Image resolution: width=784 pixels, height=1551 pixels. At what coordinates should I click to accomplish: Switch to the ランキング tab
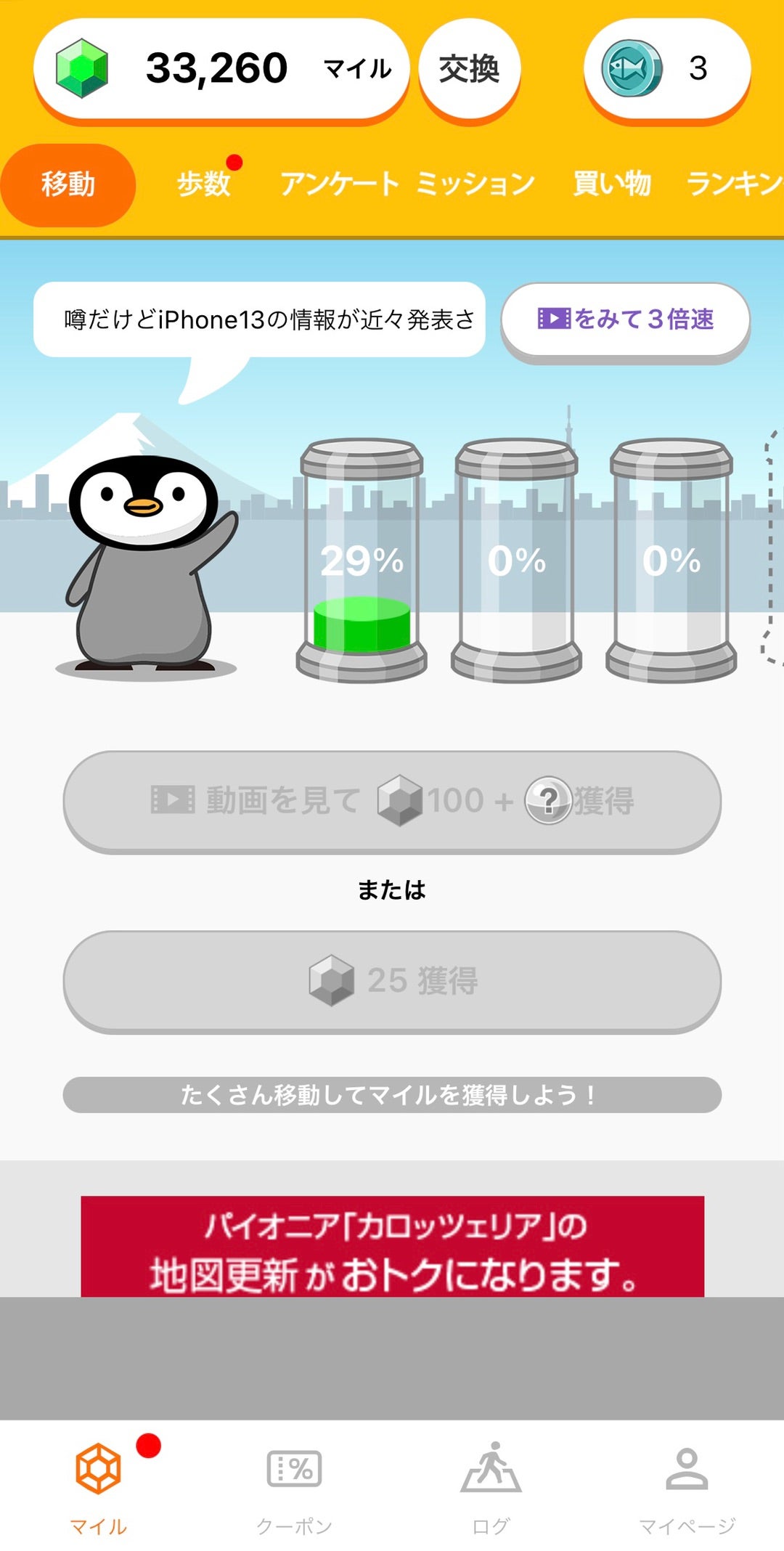coord(733,184)
